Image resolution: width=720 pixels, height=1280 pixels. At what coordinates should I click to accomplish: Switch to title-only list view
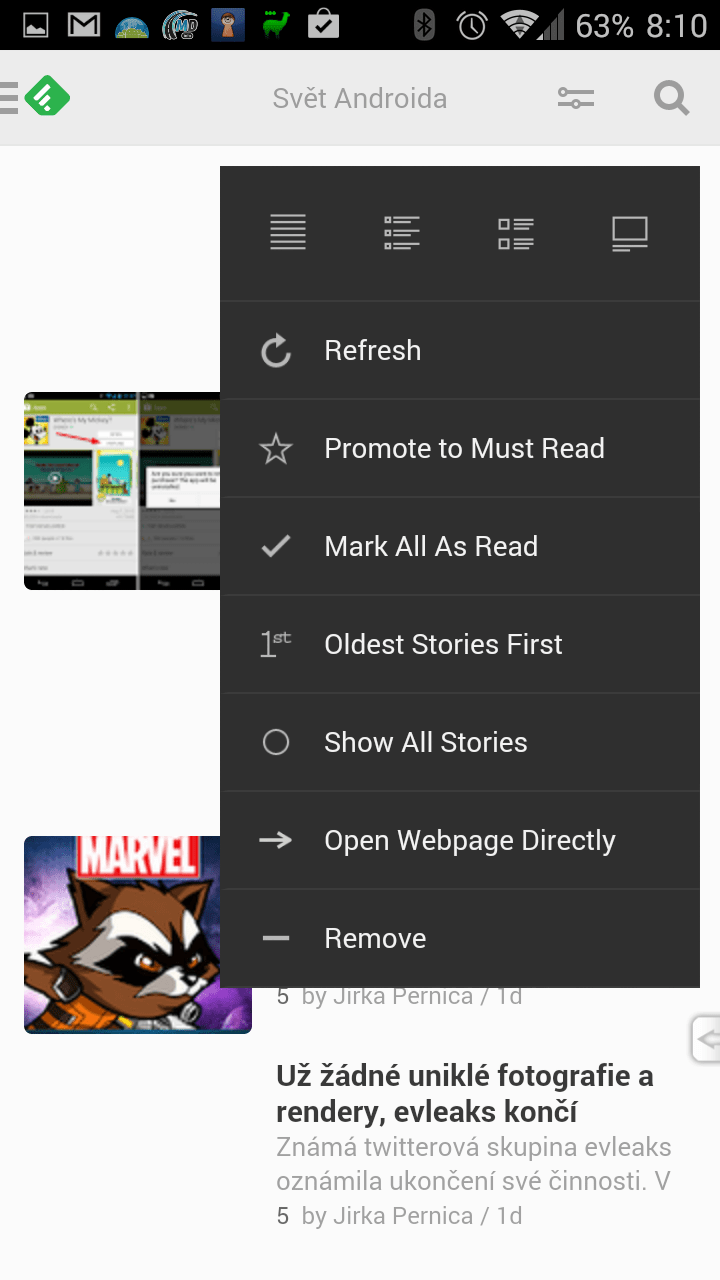288,233
